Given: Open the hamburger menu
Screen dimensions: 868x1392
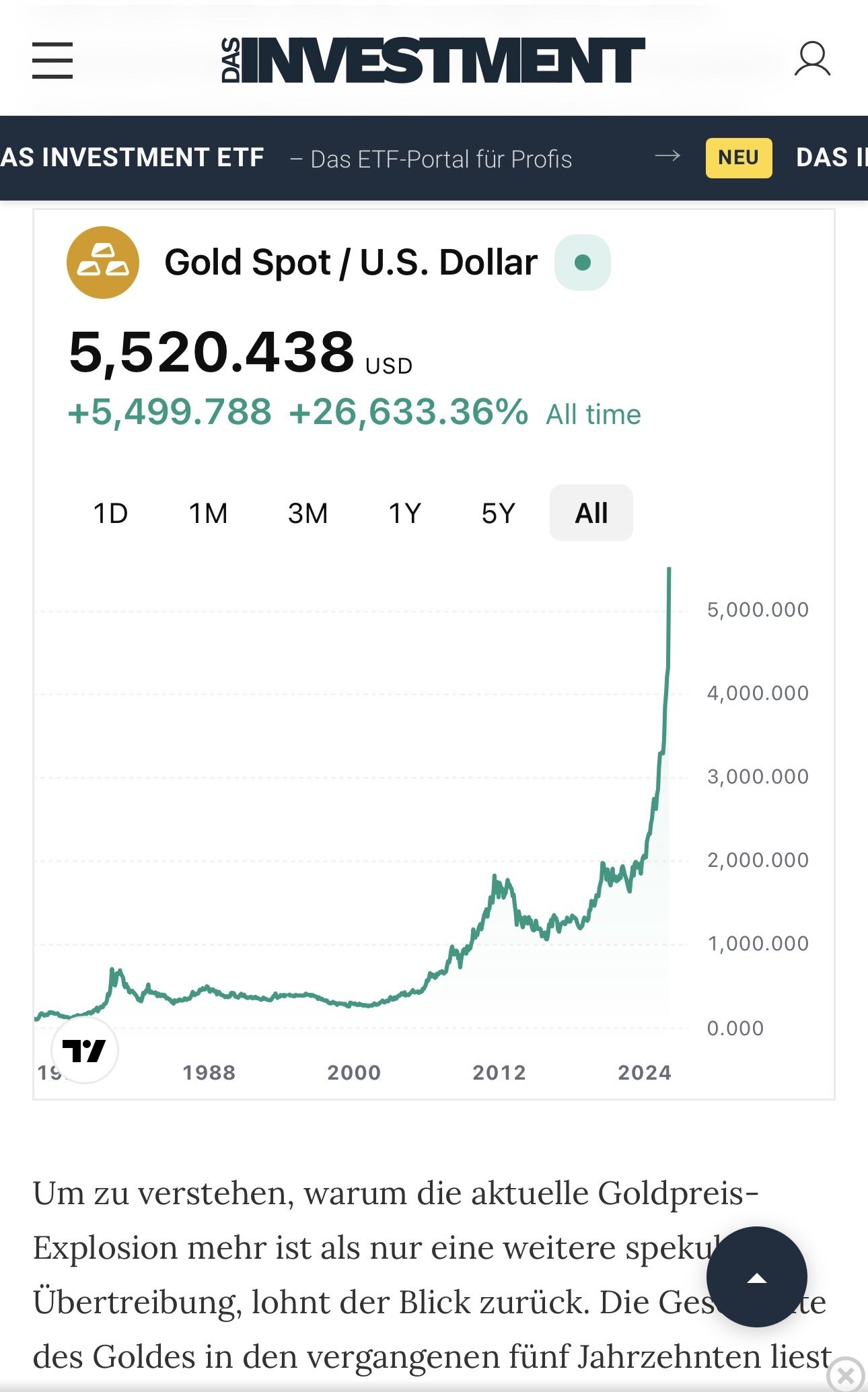Looking at the screenshot, I should pos(52,60).
